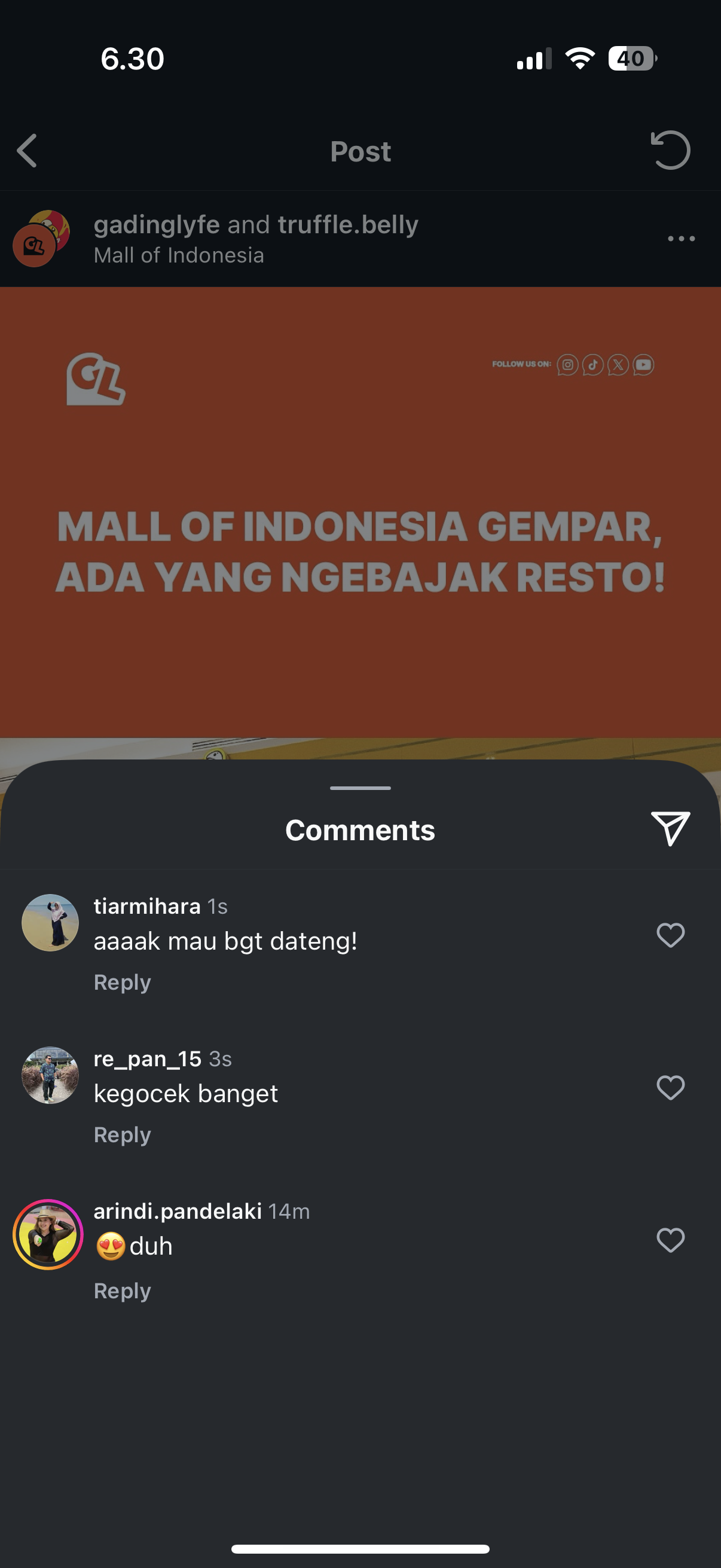Open the Mall of Indonesia location
This screenshot has height=1568, width=721.
(179, 255)
